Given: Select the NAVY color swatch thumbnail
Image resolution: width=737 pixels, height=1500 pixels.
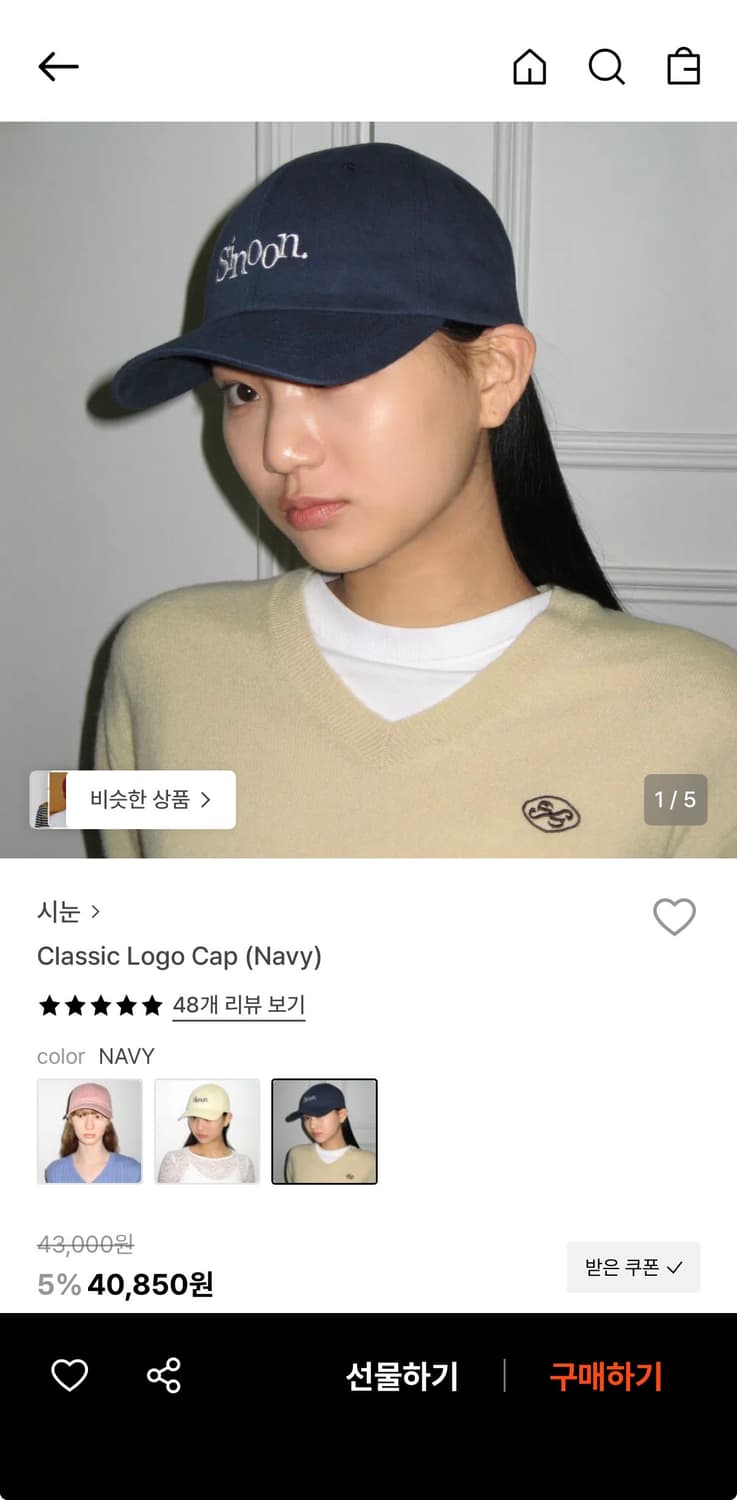Looking at the screenshot, I should point(324,1131).
